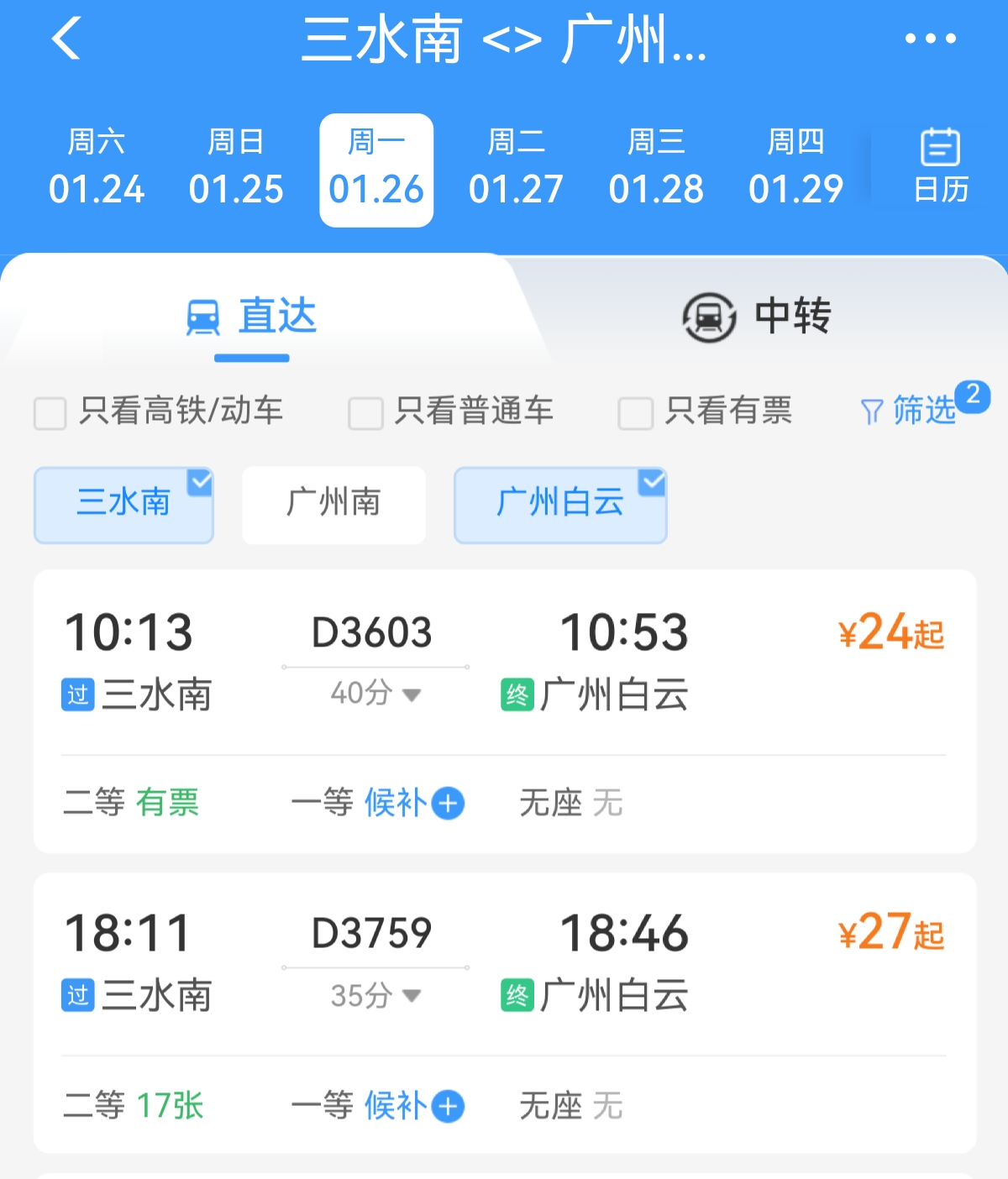Viewport: 1008px width, 1179px height.
Task: Add 一等 候补 waitlist for D3759
Action: (412, 1106)
